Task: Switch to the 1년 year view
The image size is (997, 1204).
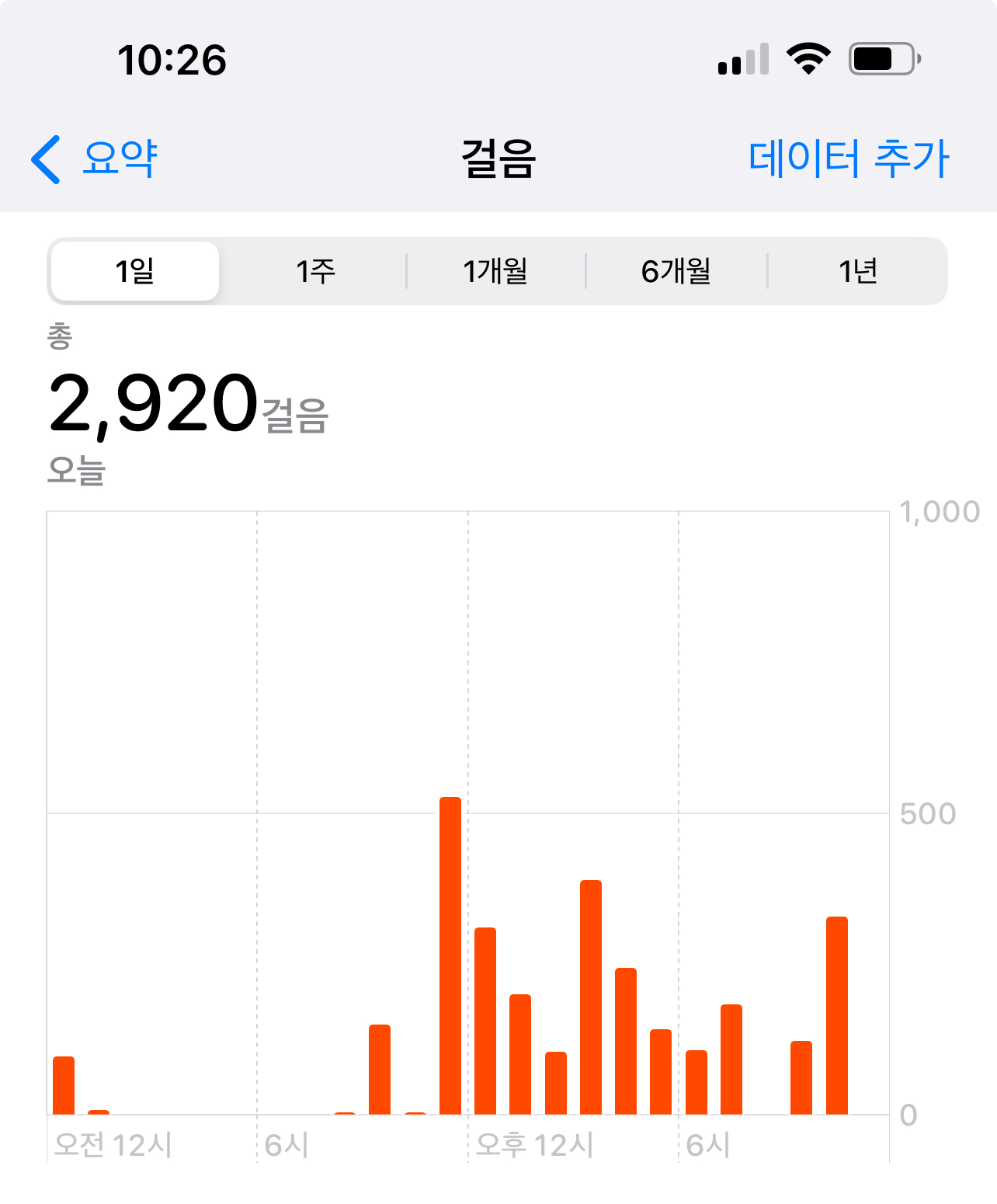Action: pos(857,271)
